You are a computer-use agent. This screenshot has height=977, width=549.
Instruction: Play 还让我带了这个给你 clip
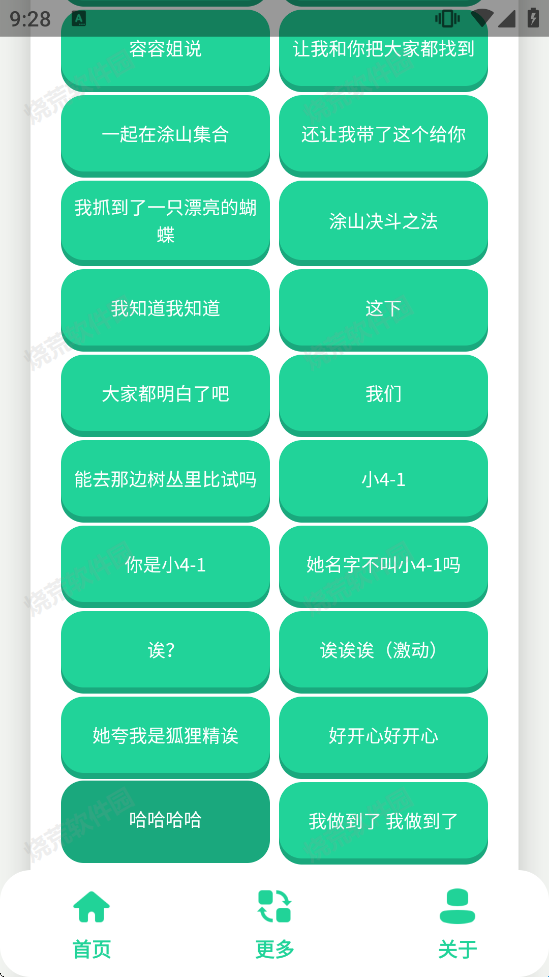pyautogui.click(x=383, y=135)
